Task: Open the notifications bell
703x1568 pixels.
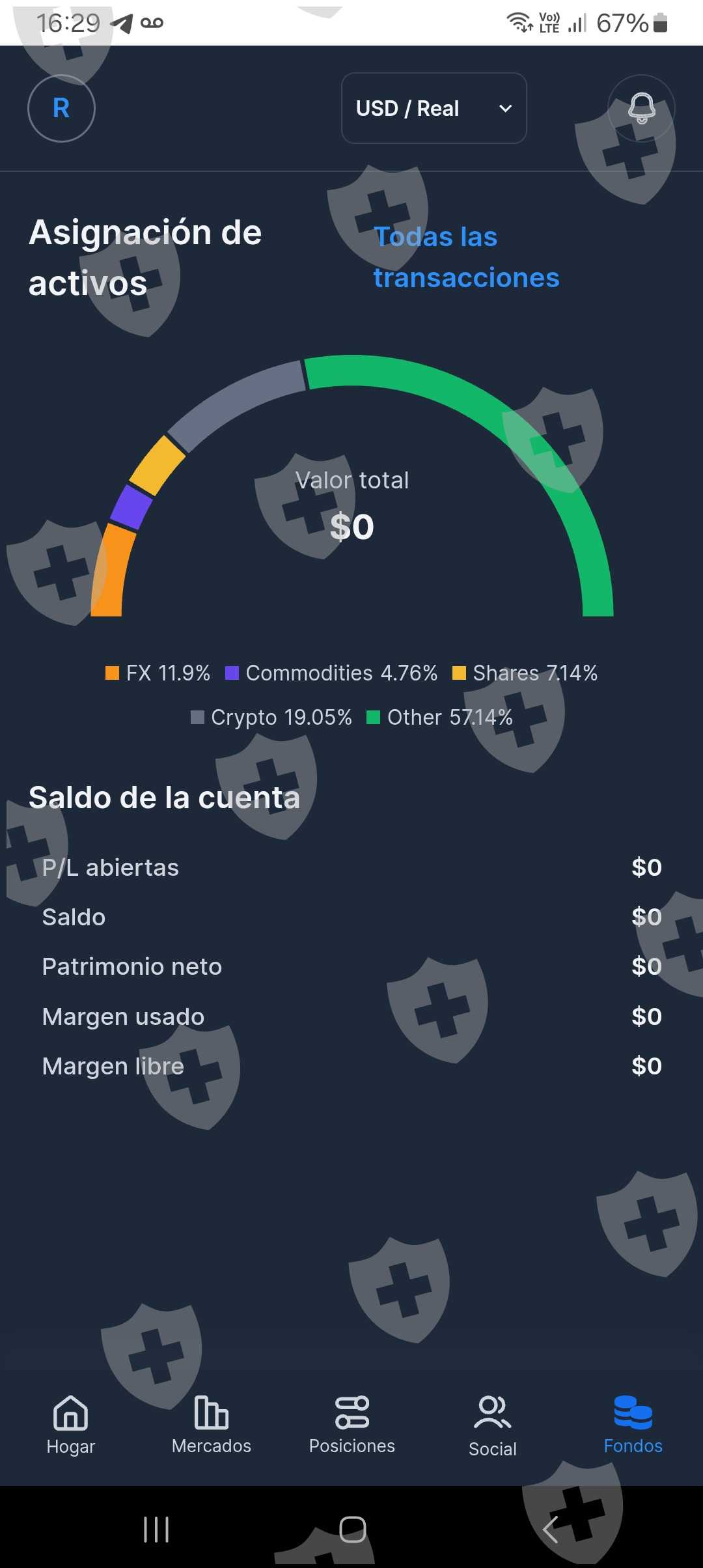Action: [641, 108]
